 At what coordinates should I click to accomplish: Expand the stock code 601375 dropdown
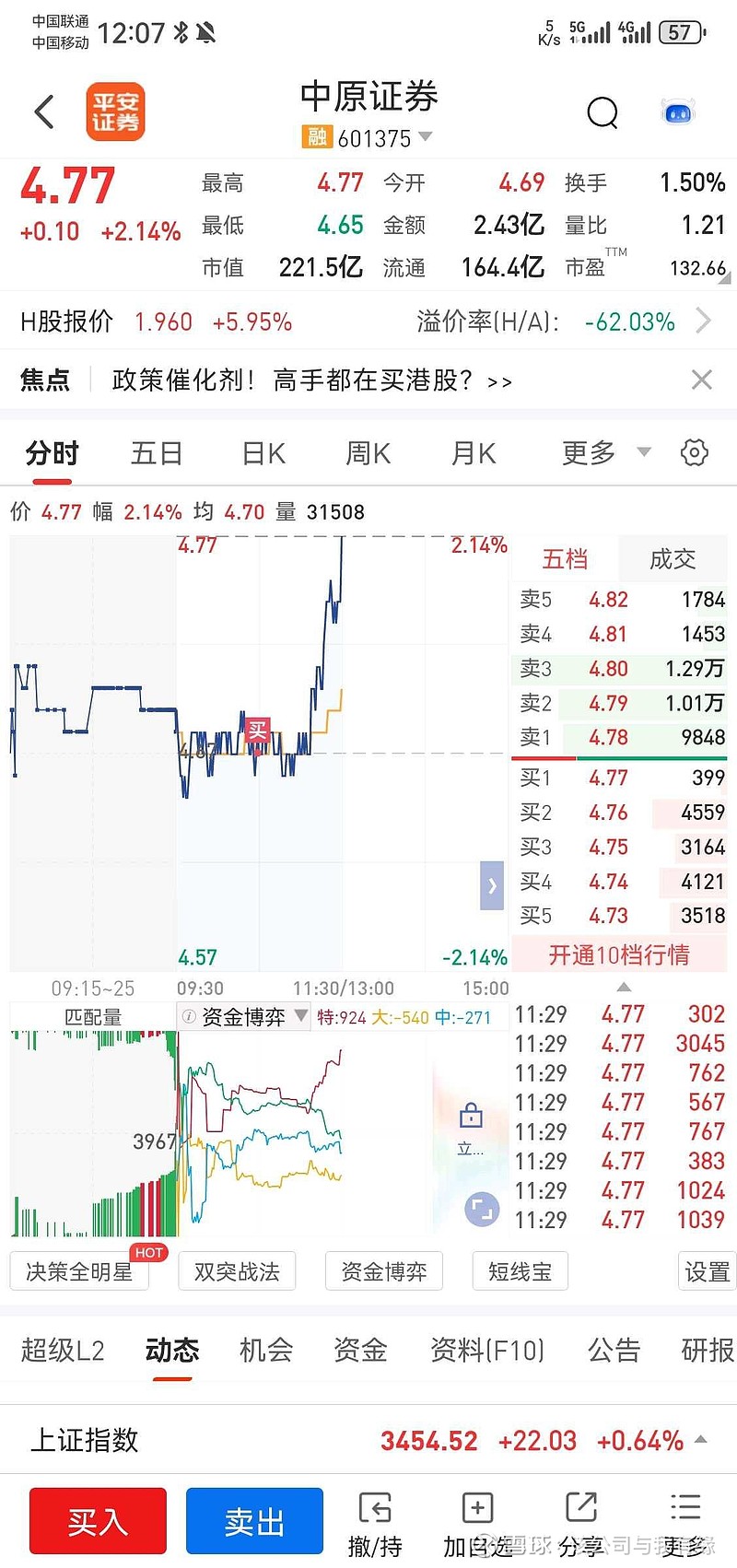pos(425,137)
